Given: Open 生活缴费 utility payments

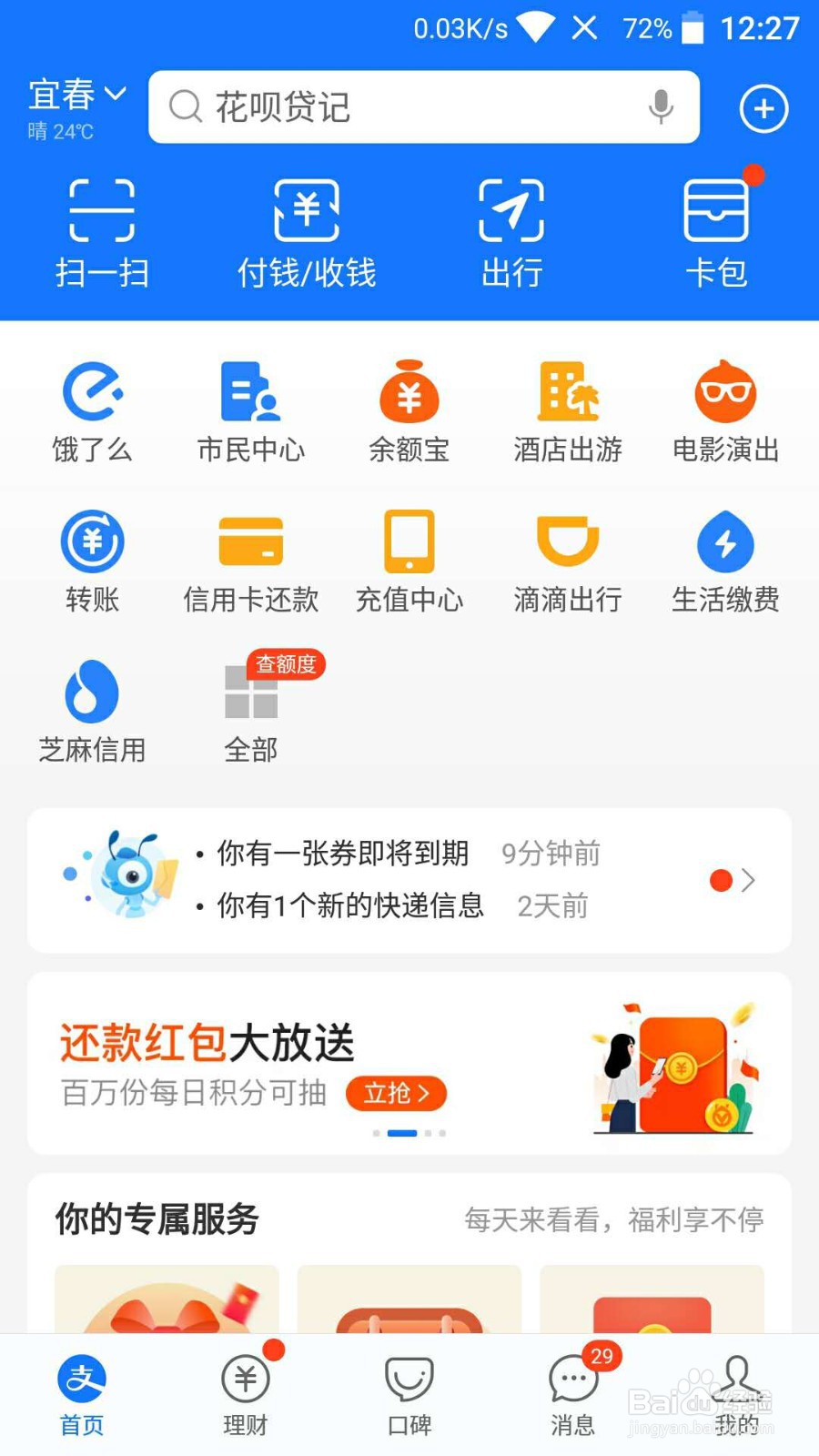Looking at the screenshot, I should [x=725, y=560].
